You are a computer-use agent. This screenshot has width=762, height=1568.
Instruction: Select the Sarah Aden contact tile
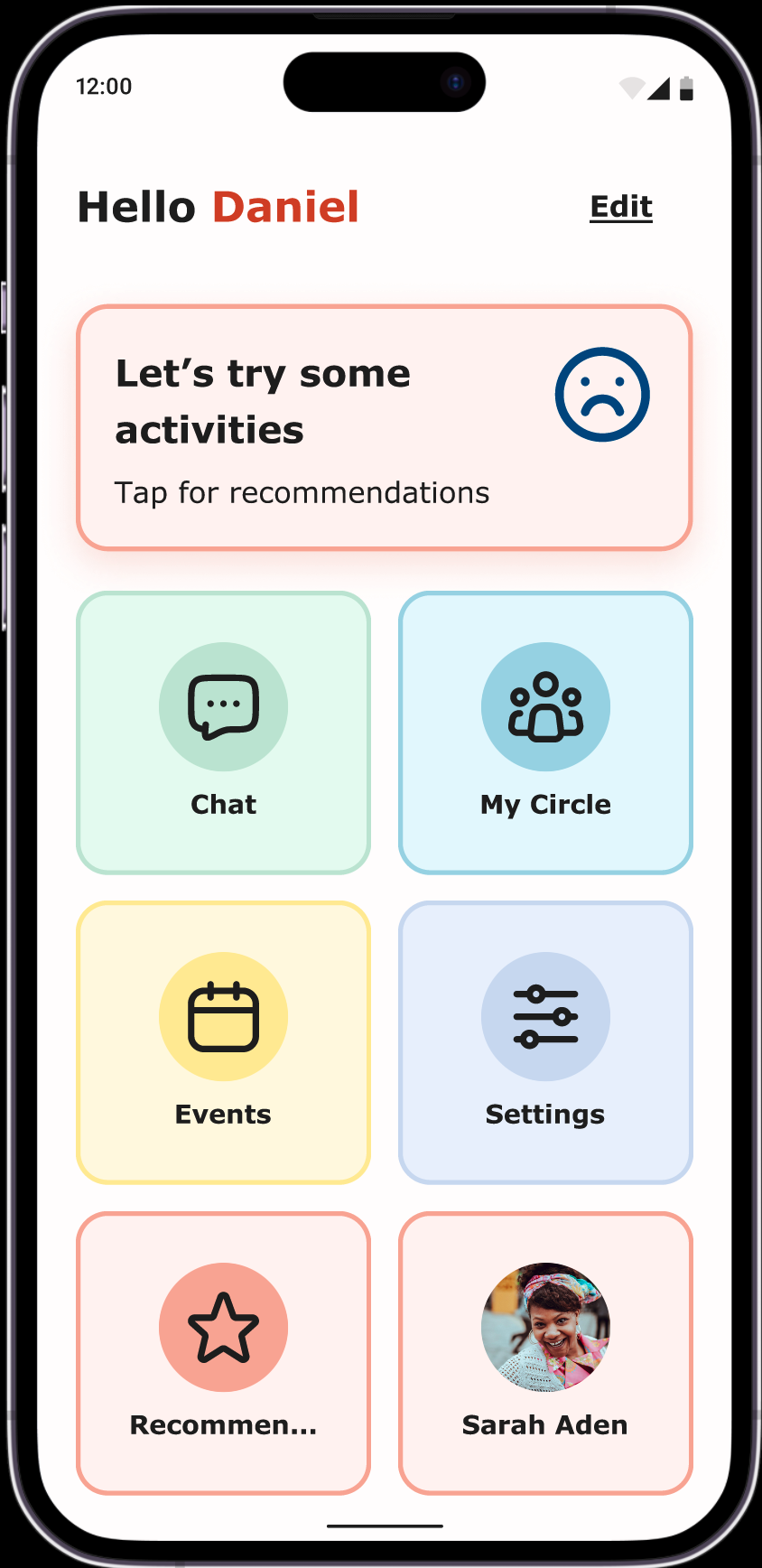(x=545, y=1353)
